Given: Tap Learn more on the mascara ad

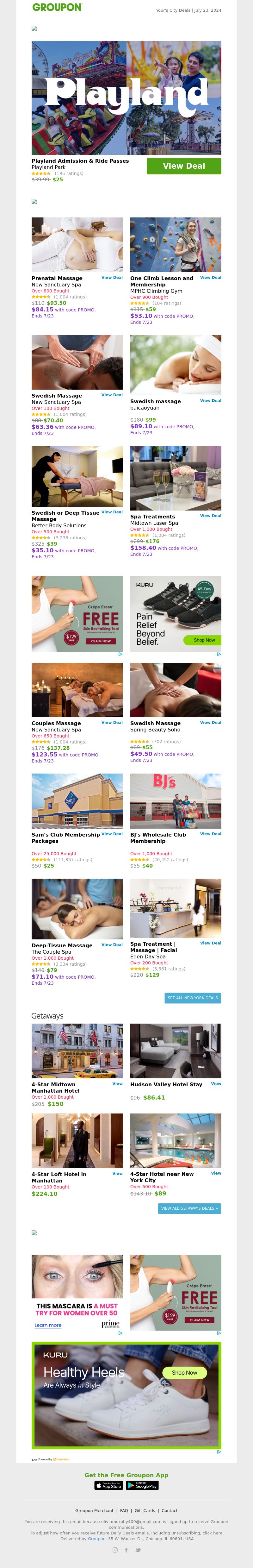Looking at the screenshot, I should [48, 1325].
